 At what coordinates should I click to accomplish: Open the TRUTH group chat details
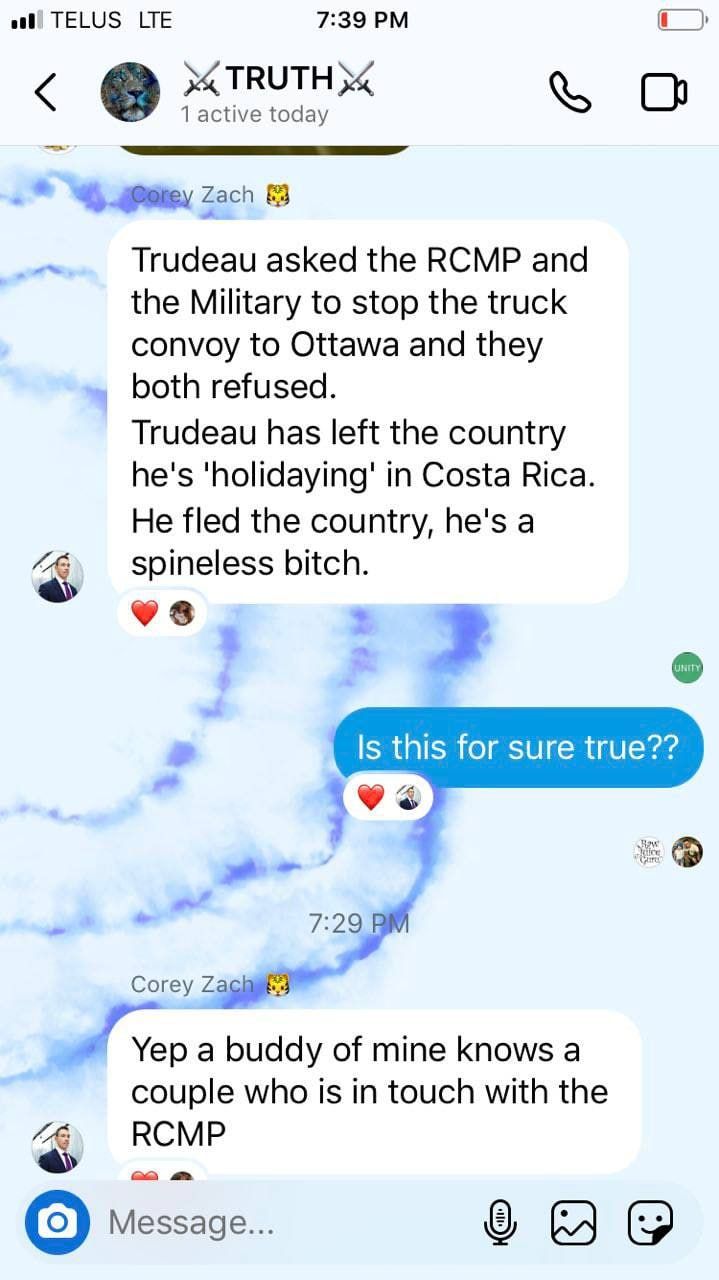point(278,91)
